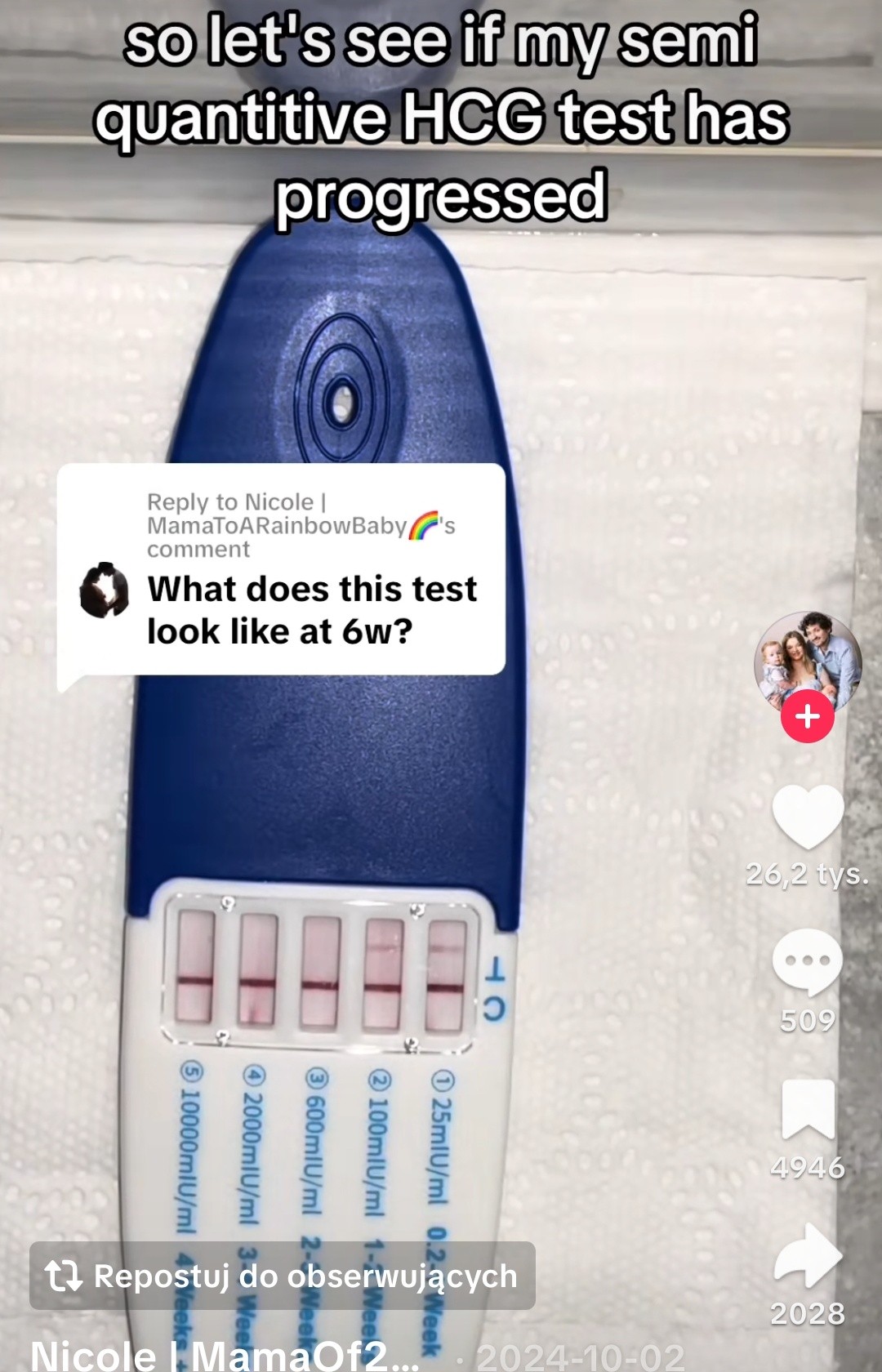Viewport: 882px width, 1372px height.
Task: Share this video via the arrow icon
Action: coord(807,1256)
